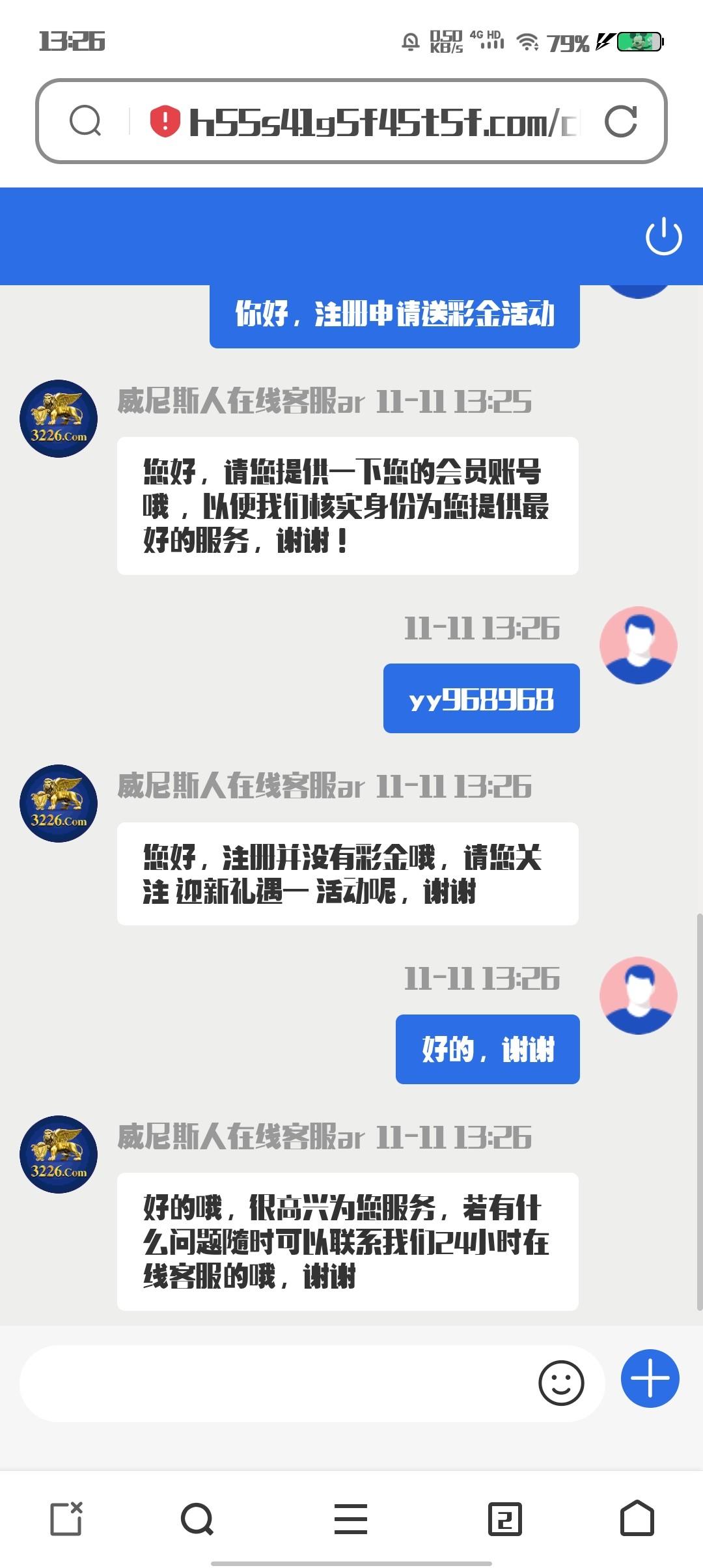Open the emoji picker
This screenshot has width=703, height=1568.
[561, 1383]
